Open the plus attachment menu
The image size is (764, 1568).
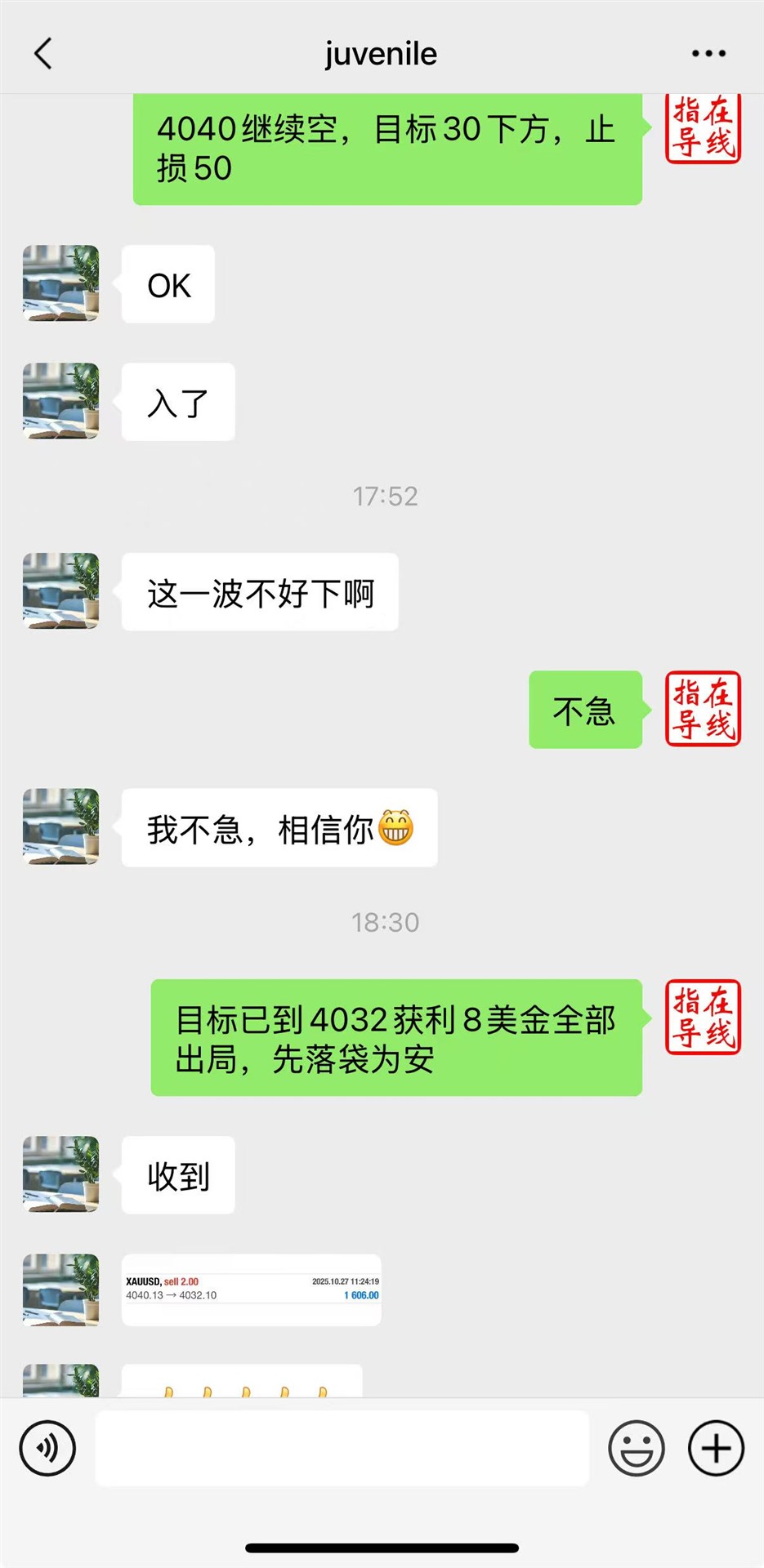tap(716, 1449)
